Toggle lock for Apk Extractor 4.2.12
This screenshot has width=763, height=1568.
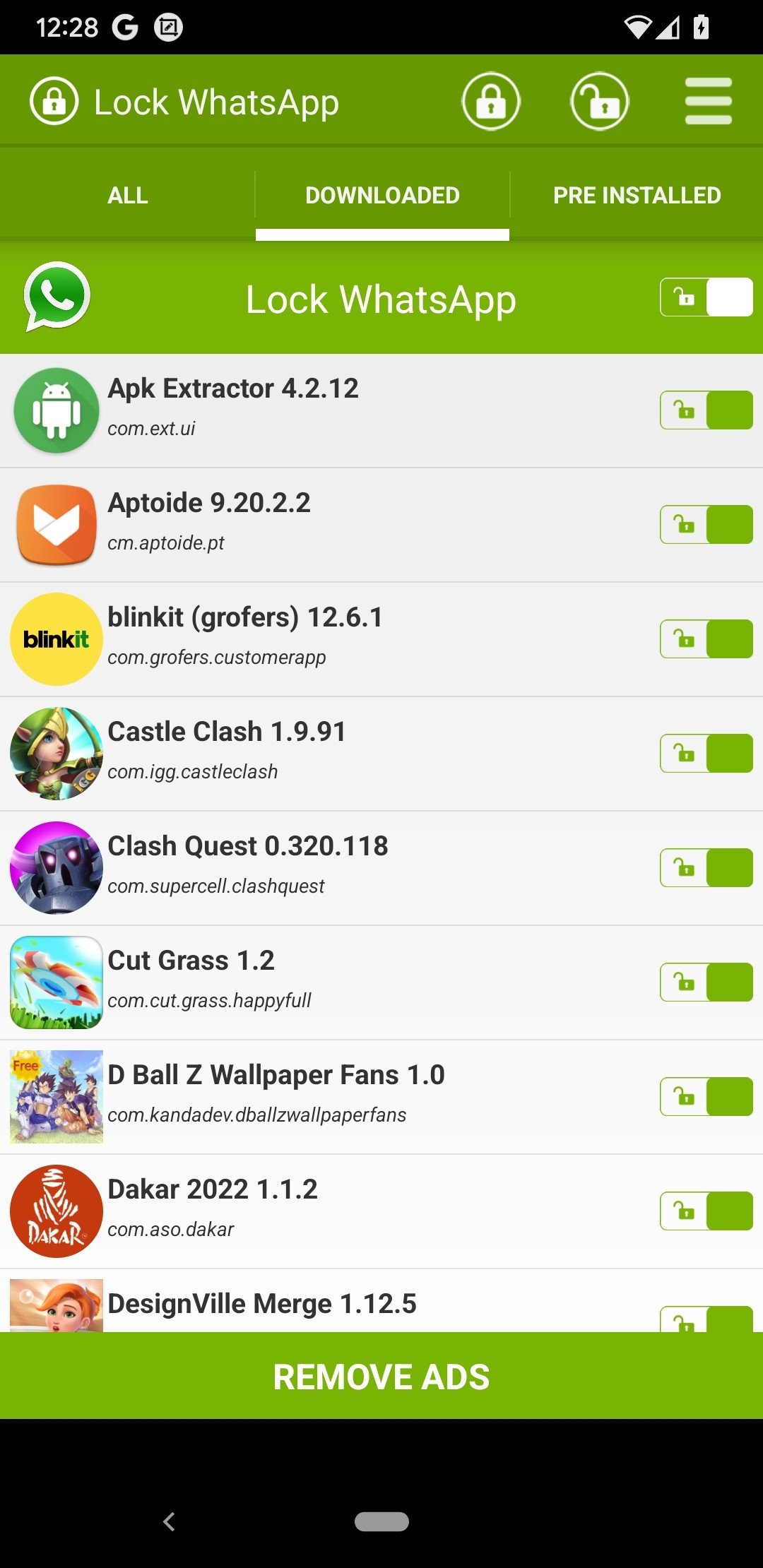tap(706, 410)
